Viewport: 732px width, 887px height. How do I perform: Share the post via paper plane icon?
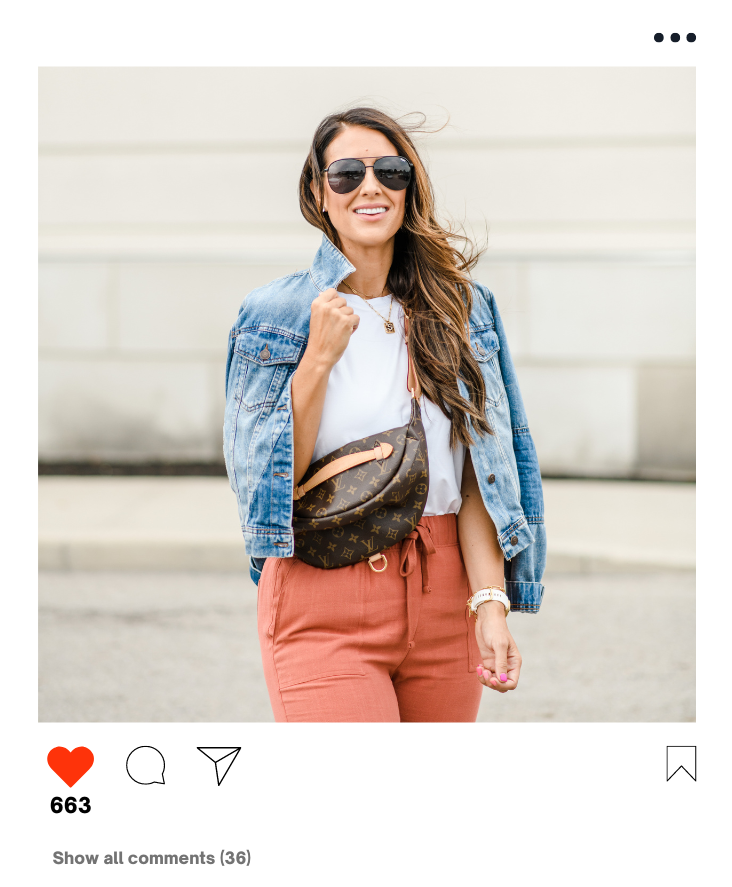click(x=219, y=765)
